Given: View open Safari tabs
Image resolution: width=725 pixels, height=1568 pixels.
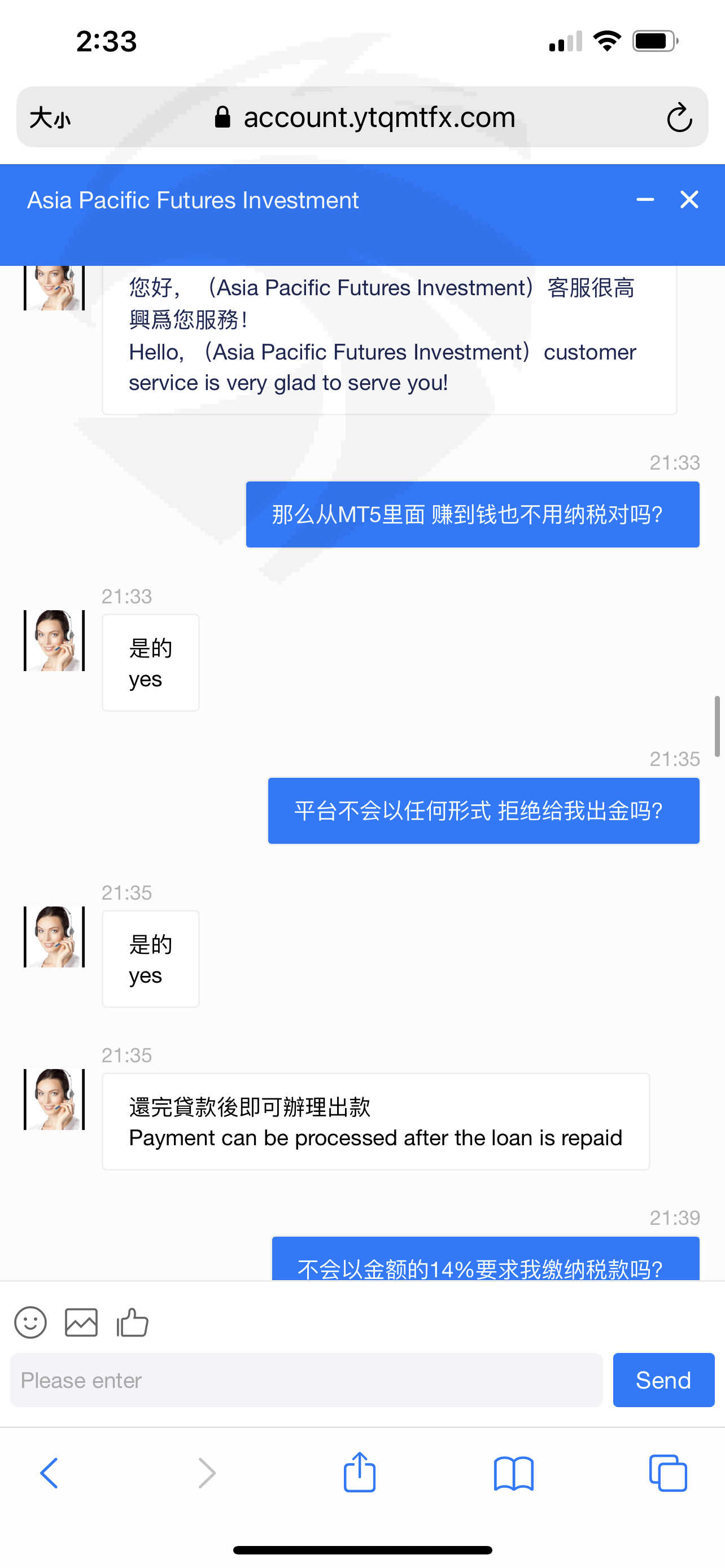Looking at the screenshot, I should point(668,1473).
